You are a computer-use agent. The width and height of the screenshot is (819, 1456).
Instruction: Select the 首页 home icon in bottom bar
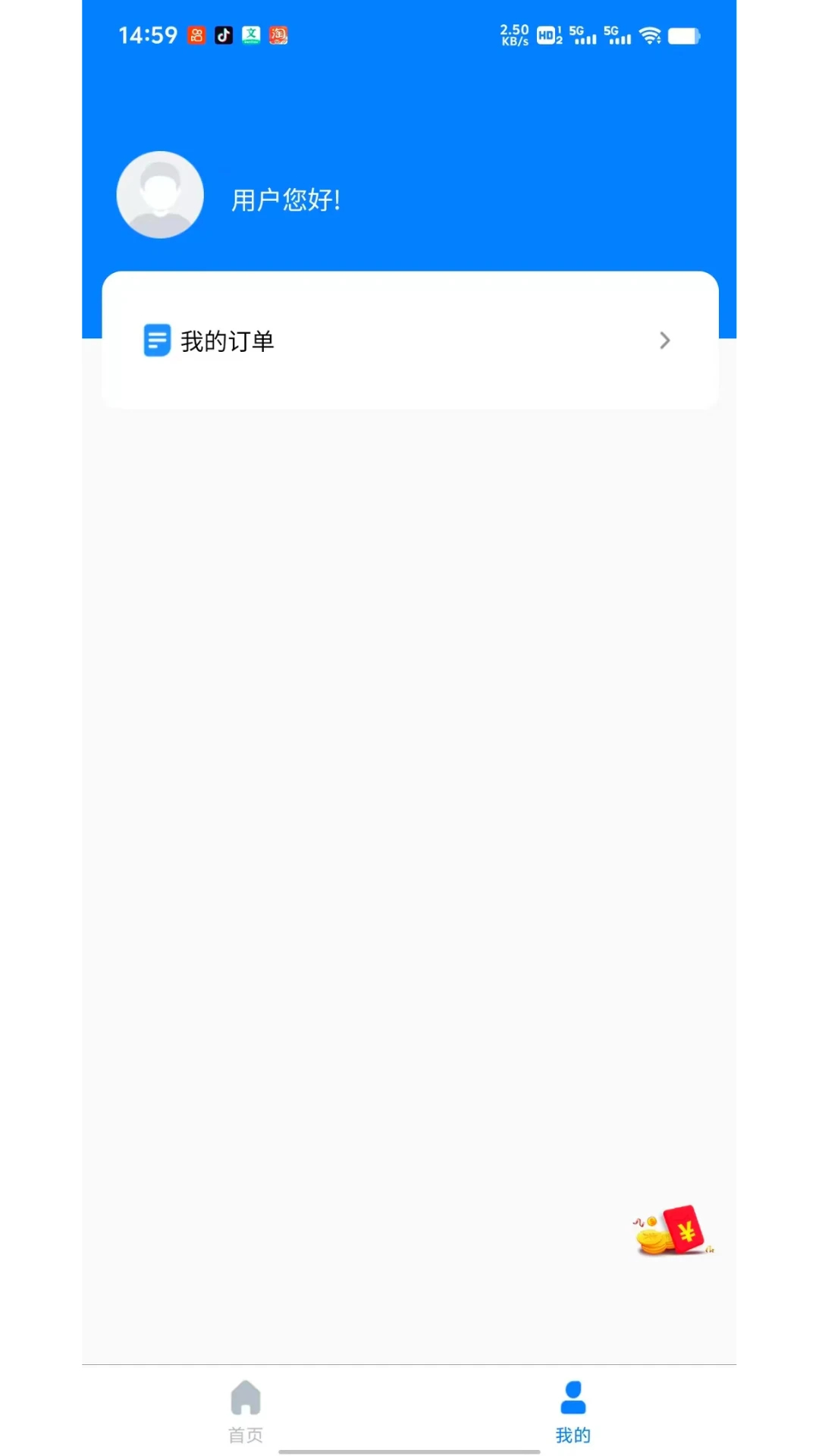click(245, 1399)
